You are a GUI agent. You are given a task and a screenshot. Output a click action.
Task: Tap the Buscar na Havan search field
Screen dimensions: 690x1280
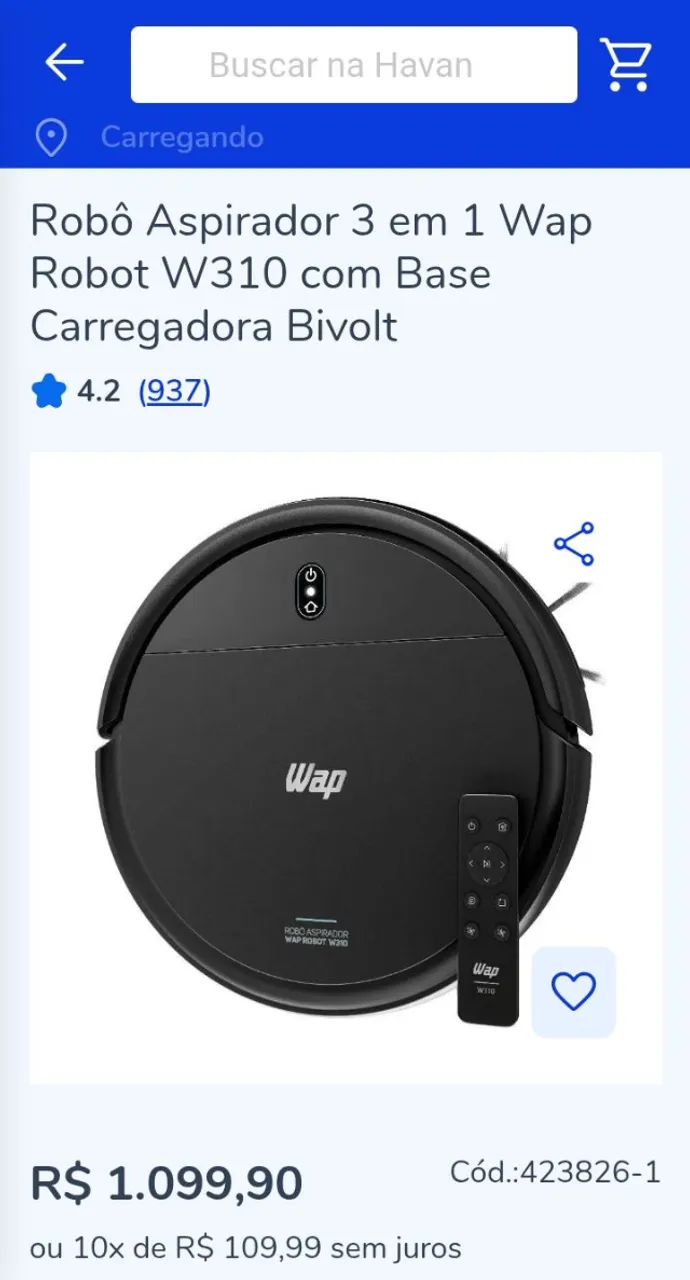tap(353, 65)
